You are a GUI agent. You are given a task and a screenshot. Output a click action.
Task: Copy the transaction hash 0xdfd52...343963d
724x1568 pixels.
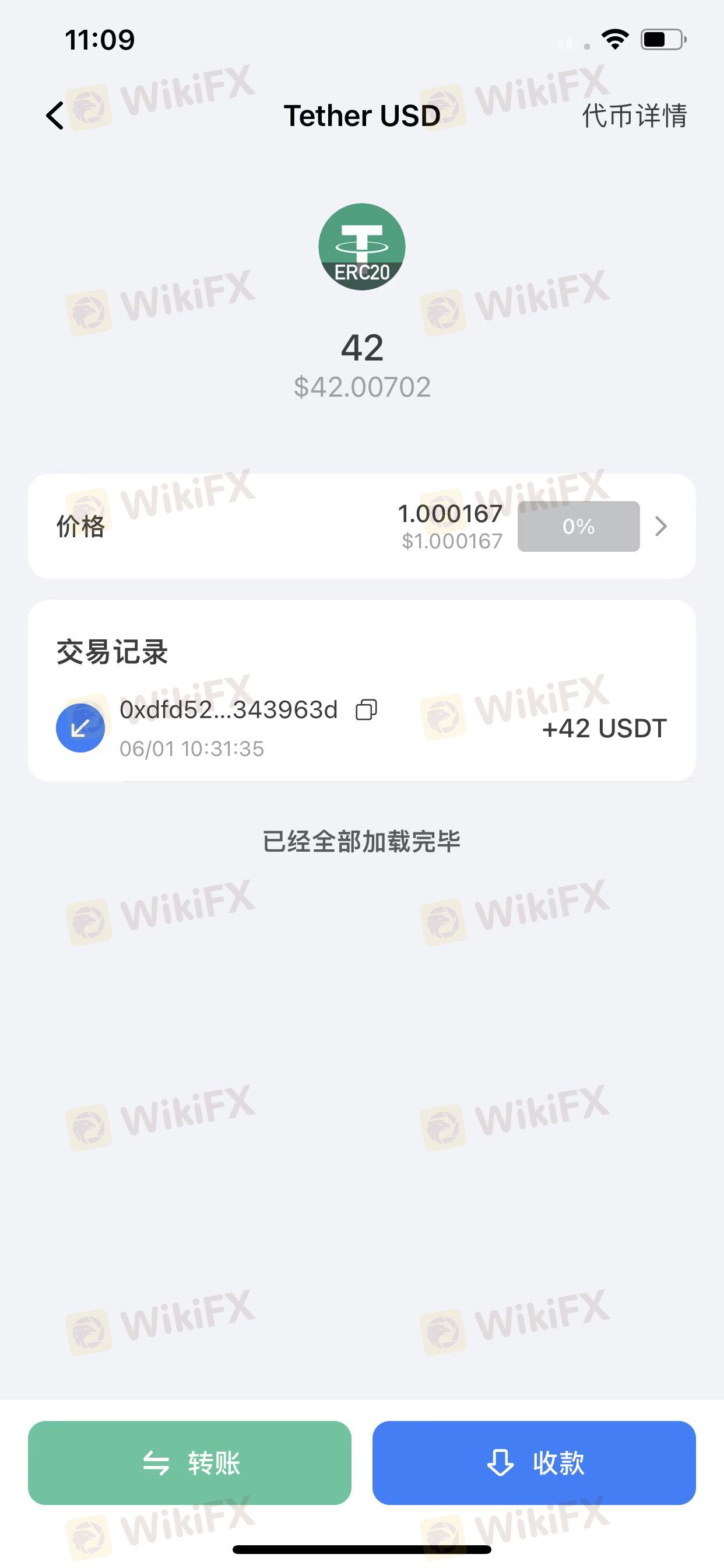(366, 710)
